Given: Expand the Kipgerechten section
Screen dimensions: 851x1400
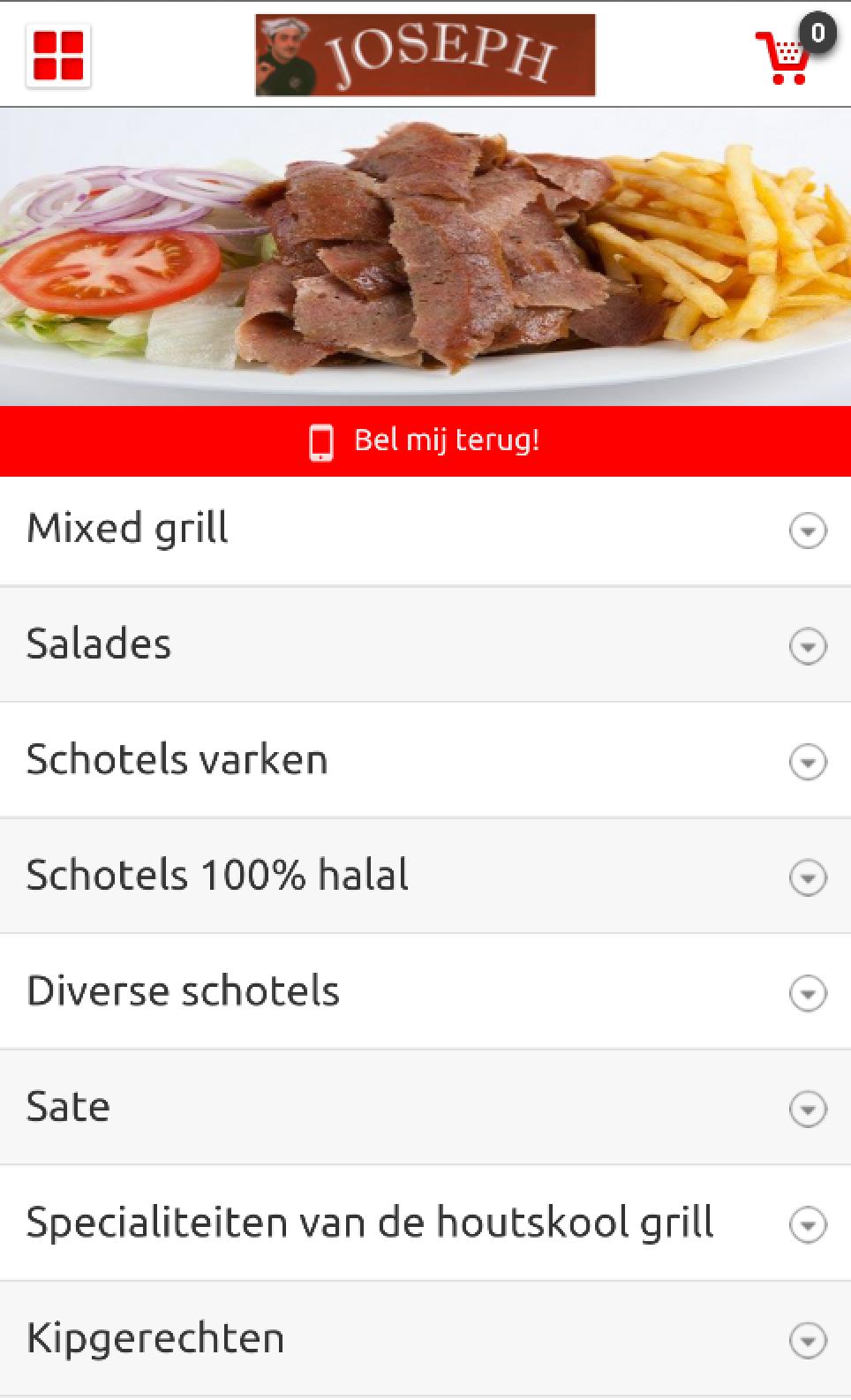Looking at the screenshot, I should pos(807,1339).
